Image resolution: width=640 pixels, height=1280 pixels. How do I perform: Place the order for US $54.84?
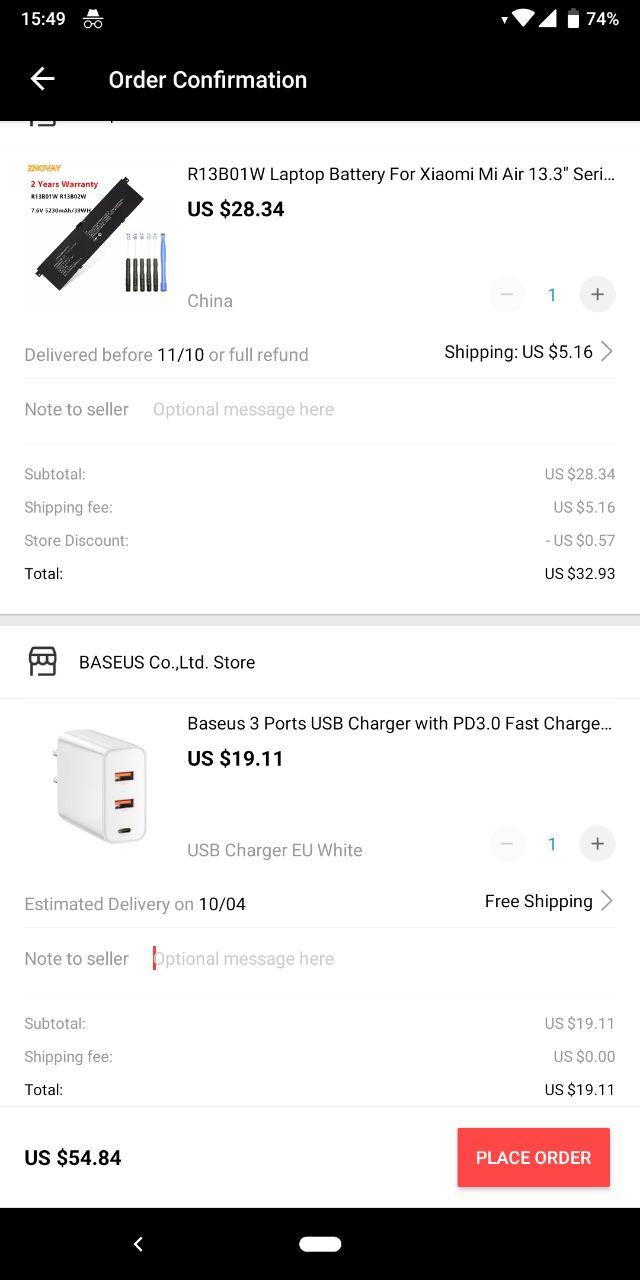(x=533, y=1157)
